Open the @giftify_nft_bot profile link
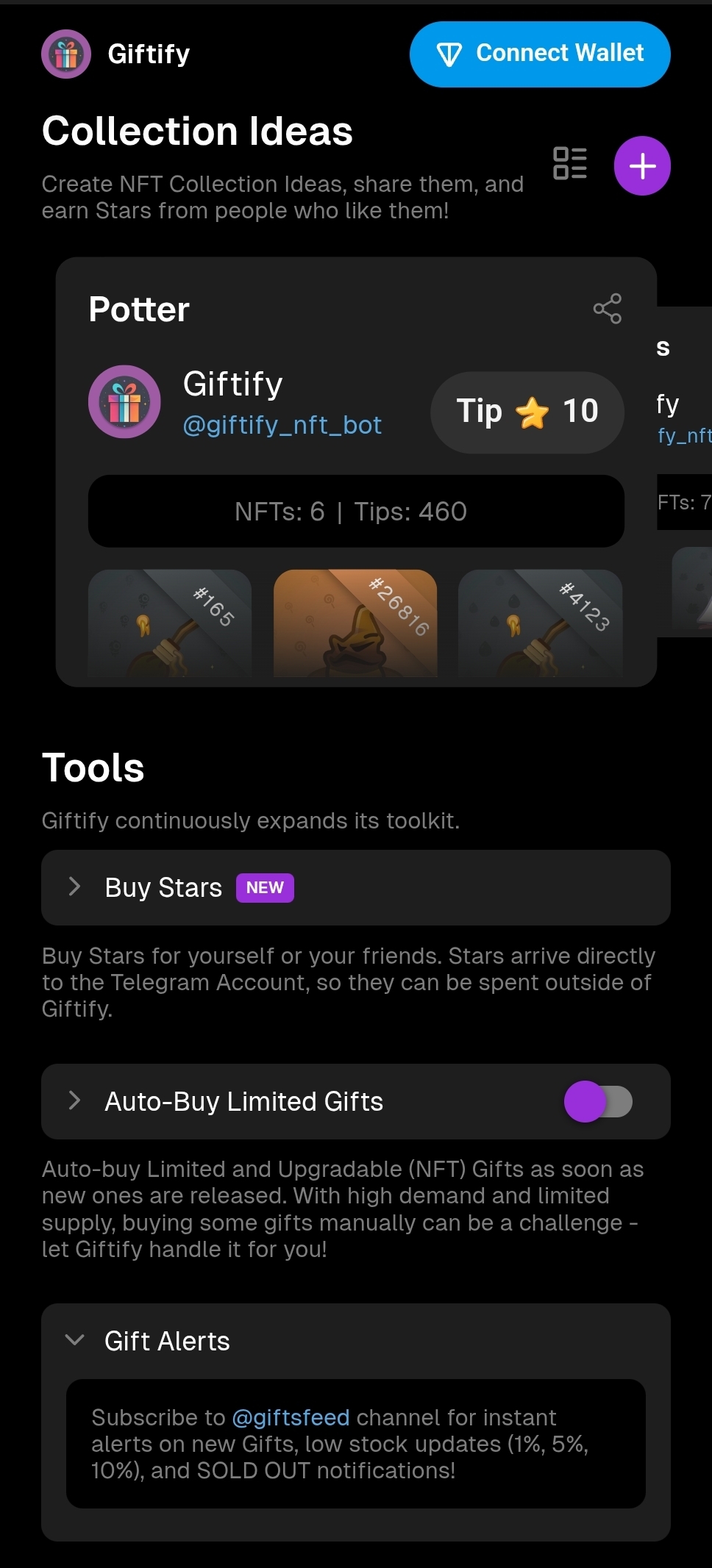Viewport: 712px width, 1568px height. [282, 425]
